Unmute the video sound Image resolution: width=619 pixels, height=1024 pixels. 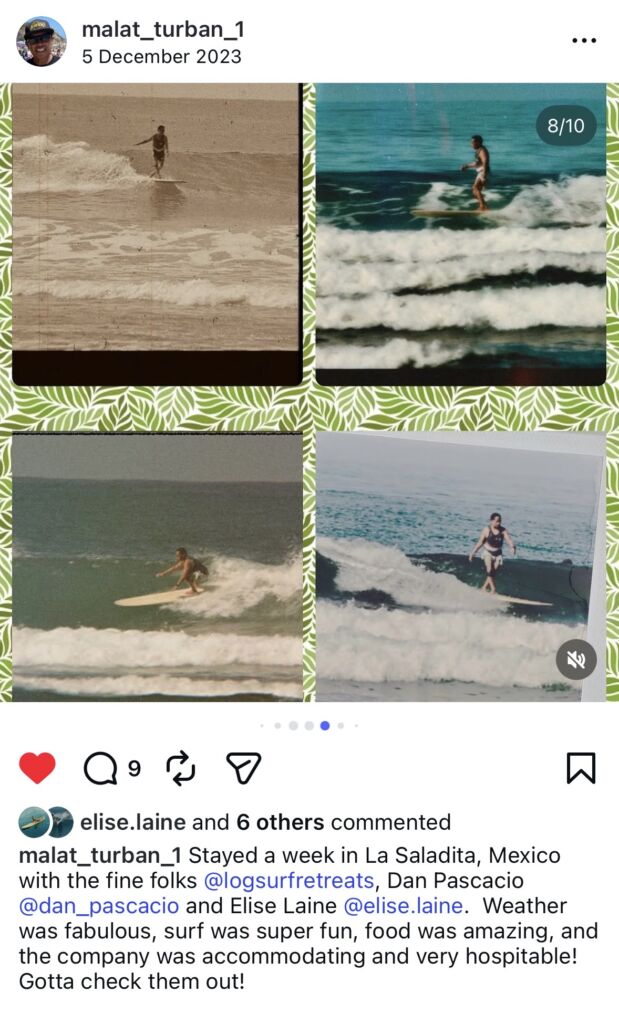pyautogui.click(x=576, y=660)
